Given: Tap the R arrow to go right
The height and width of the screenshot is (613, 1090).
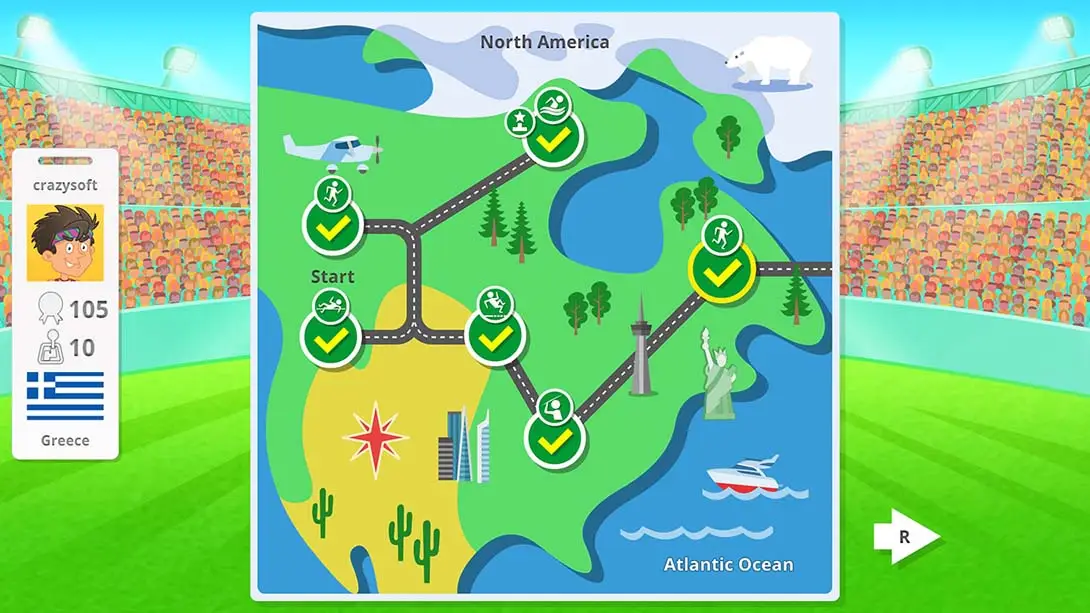Looking at the screenshot, I should point(906,537).
